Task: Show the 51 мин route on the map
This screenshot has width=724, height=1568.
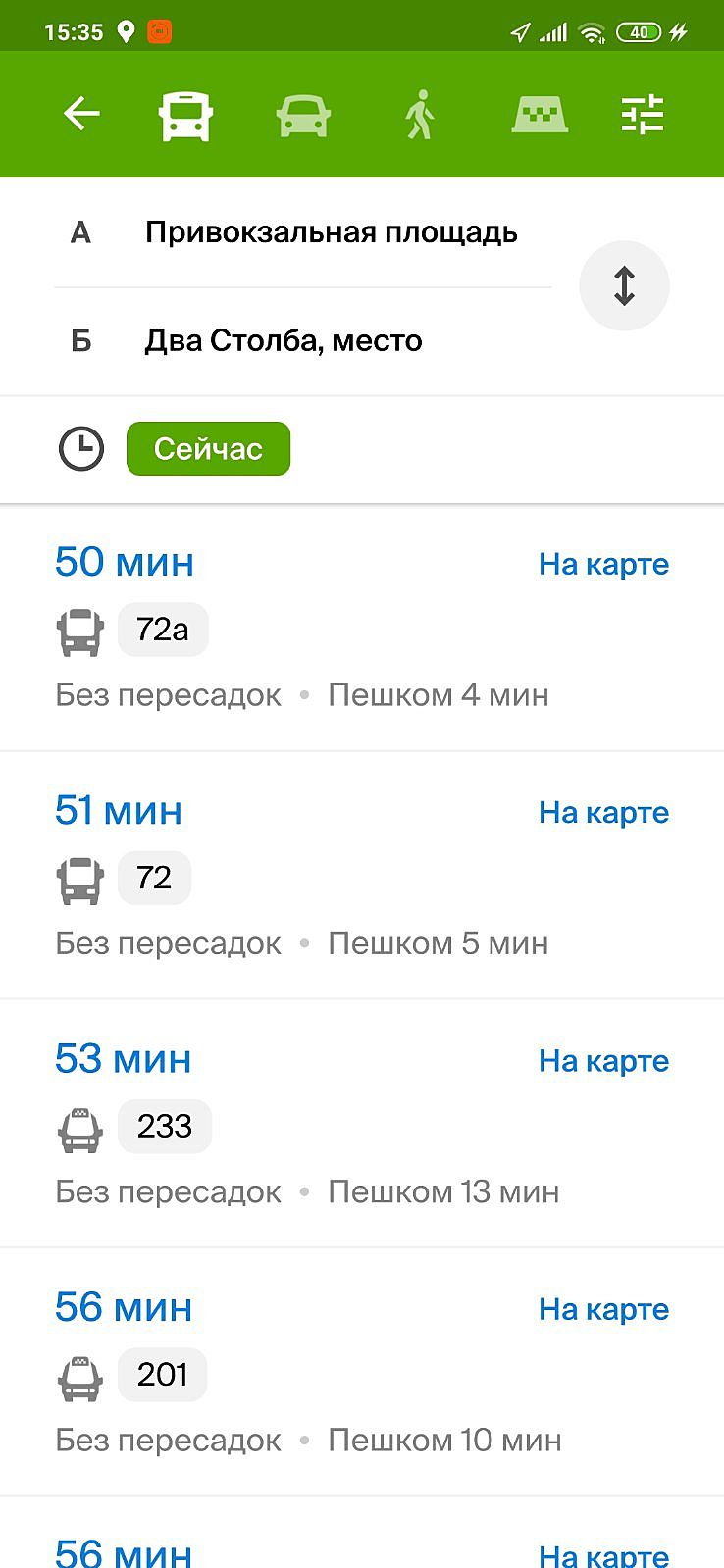Action: [603, 812]
